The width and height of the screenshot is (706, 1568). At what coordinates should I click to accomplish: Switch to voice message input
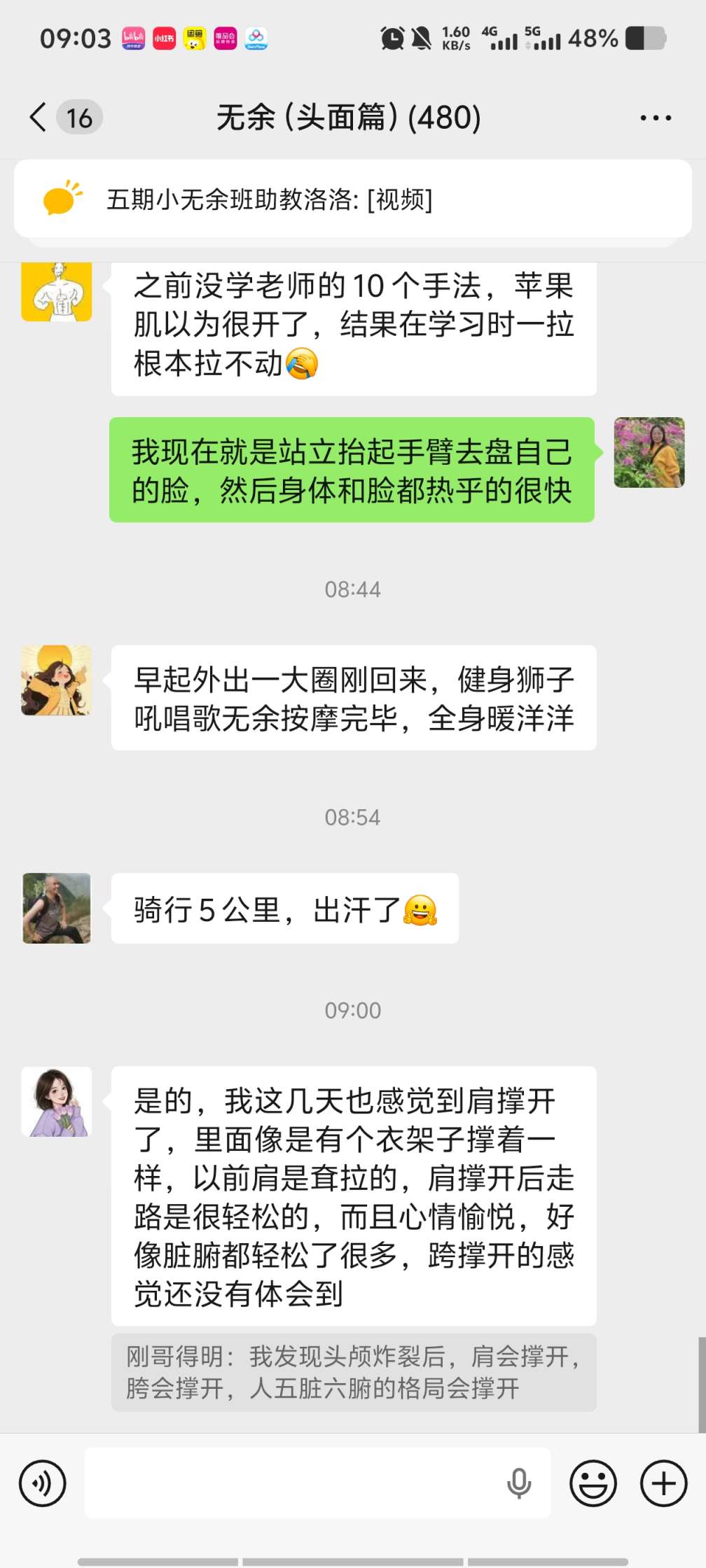coord(43,1483)
